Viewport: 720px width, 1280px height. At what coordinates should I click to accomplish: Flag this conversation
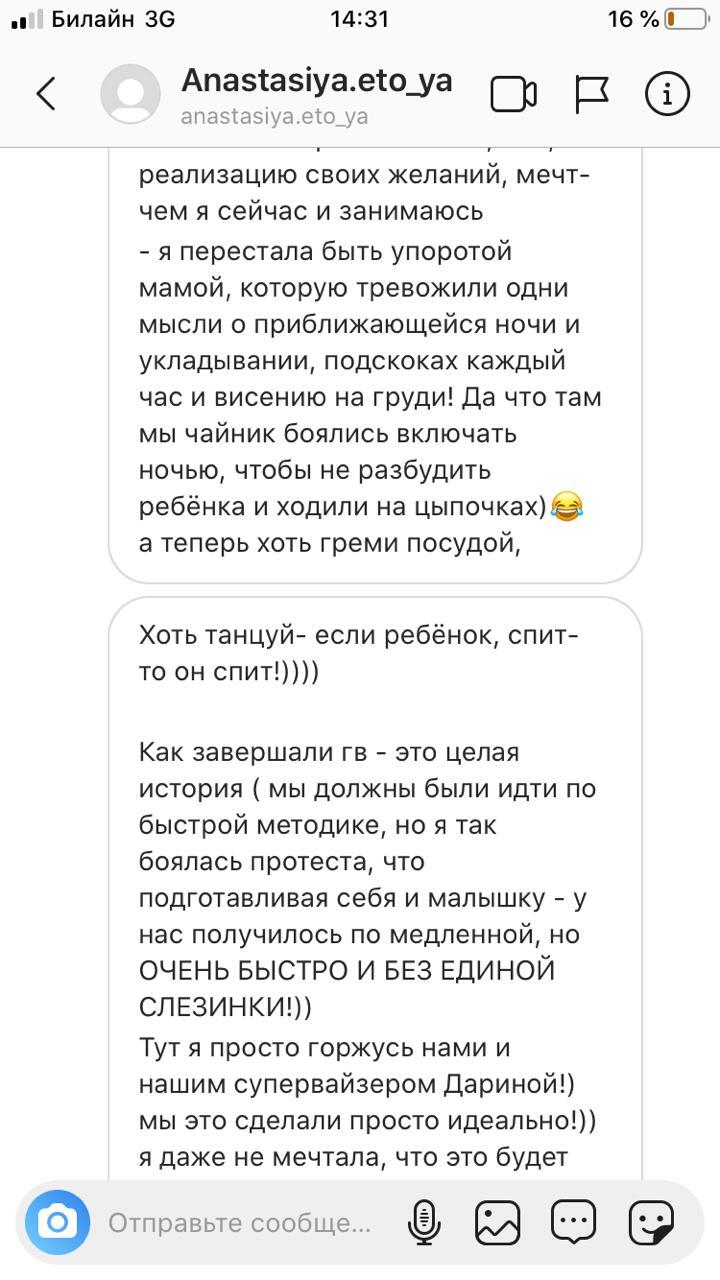click(592, 94)
